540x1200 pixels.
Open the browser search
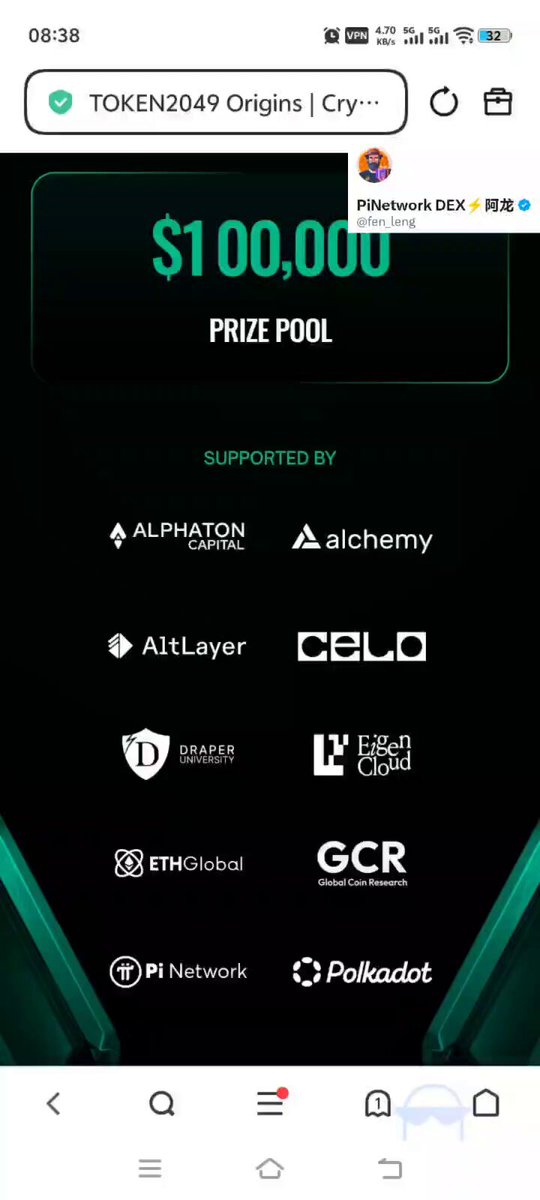click(162, 1103)
